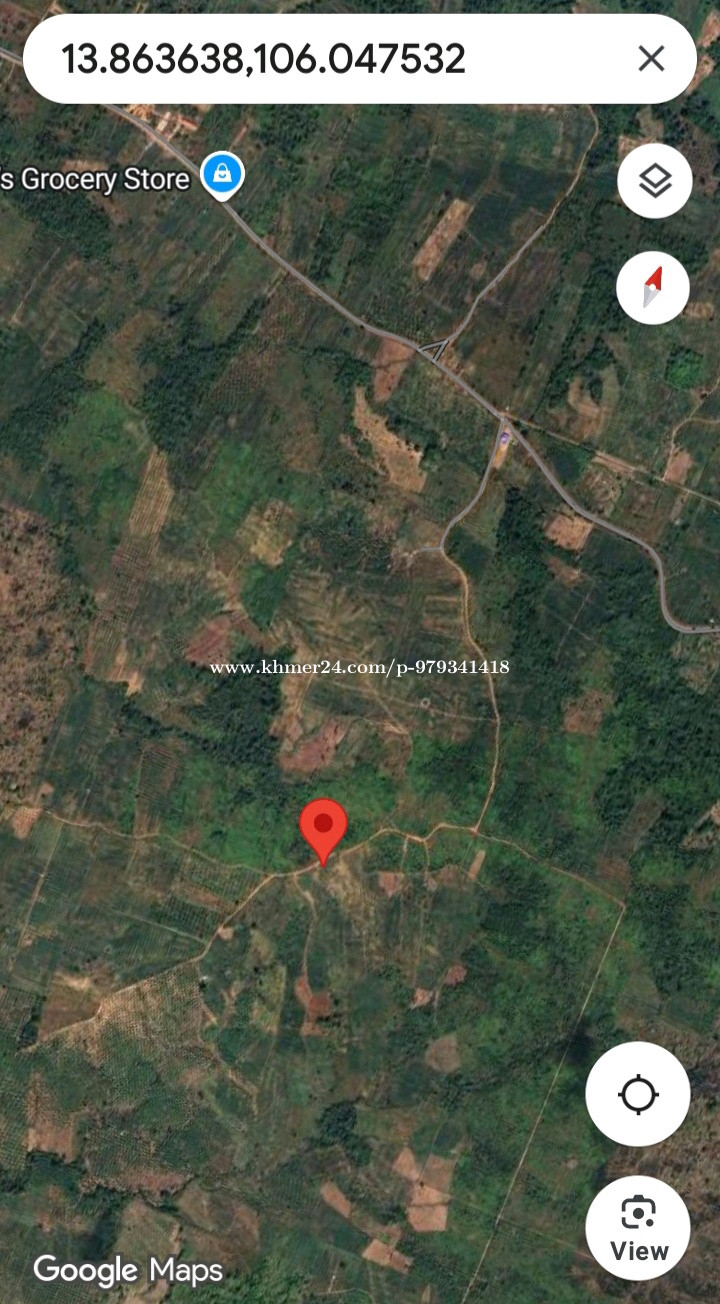Viewport: 720px width, 1304px height.
Task: Tap the compass to reset orientation
Action: (x=653, y=288)
